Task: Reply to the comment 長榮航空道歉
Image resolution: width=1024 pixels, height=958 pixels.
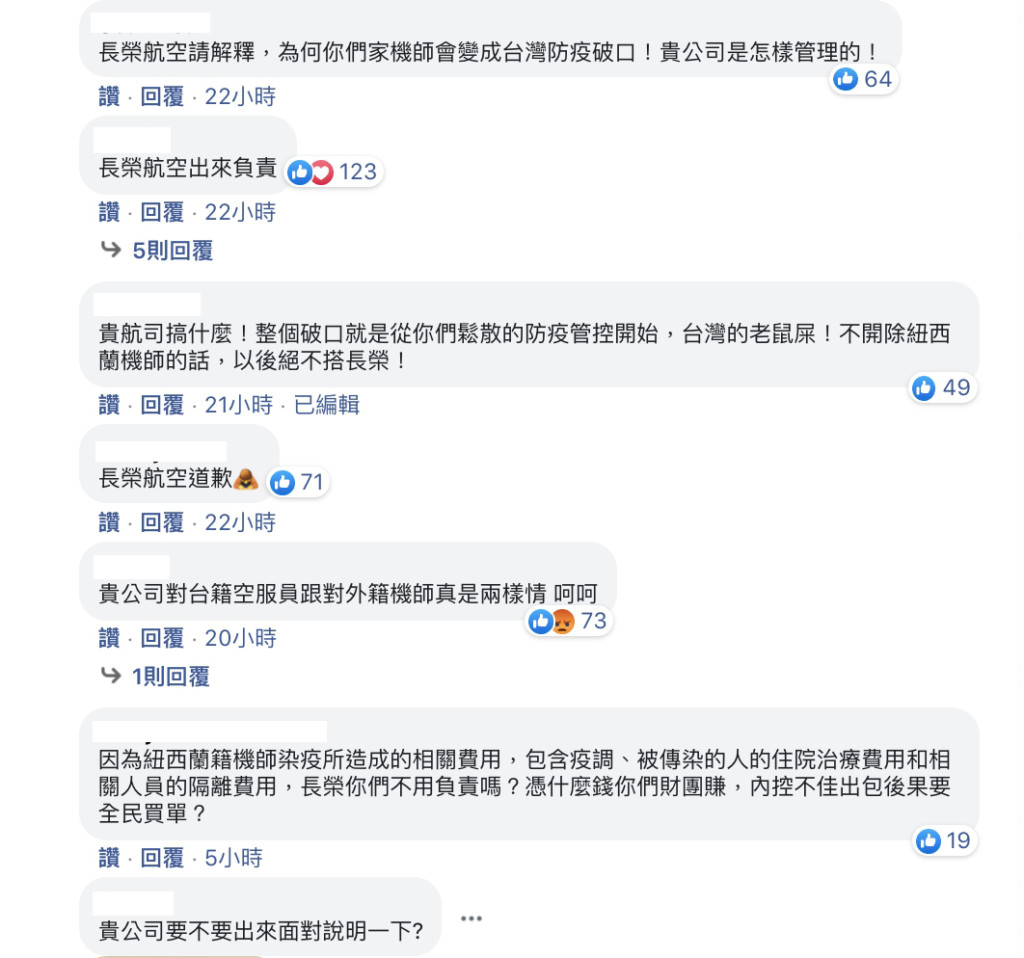Action: 162,522
